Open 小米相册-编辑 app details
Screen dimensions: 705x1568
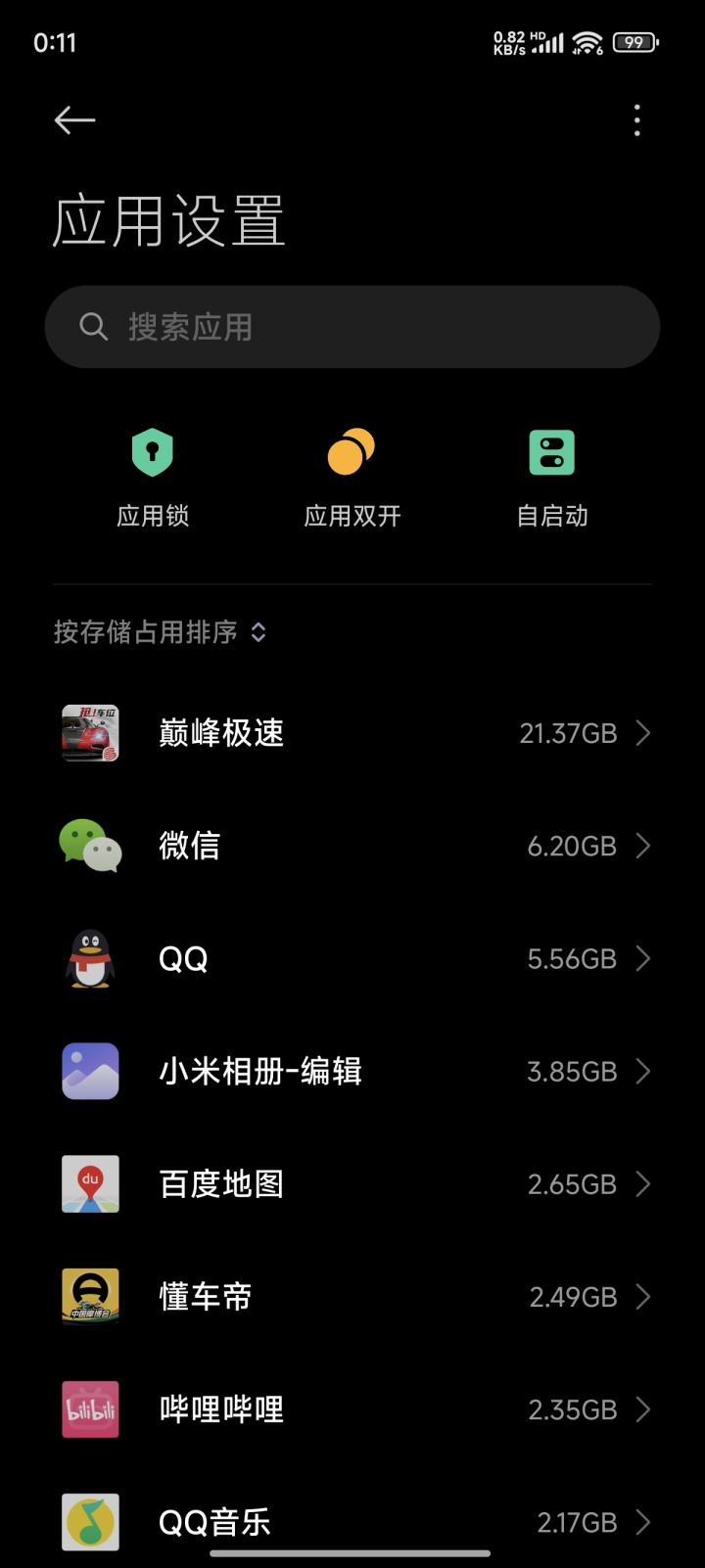click(352, 1072)
